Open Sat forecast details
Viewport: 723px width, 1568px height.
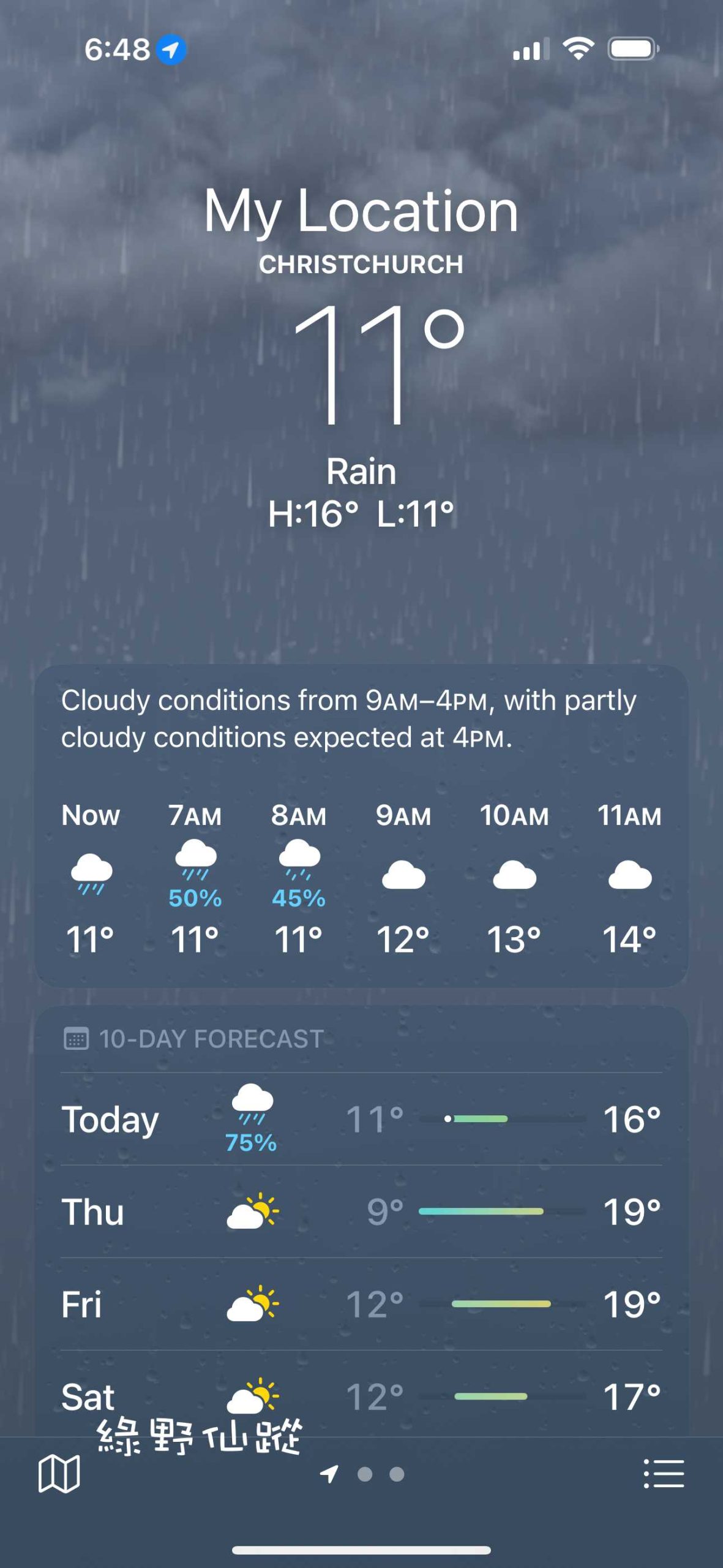coord(361,1396)
